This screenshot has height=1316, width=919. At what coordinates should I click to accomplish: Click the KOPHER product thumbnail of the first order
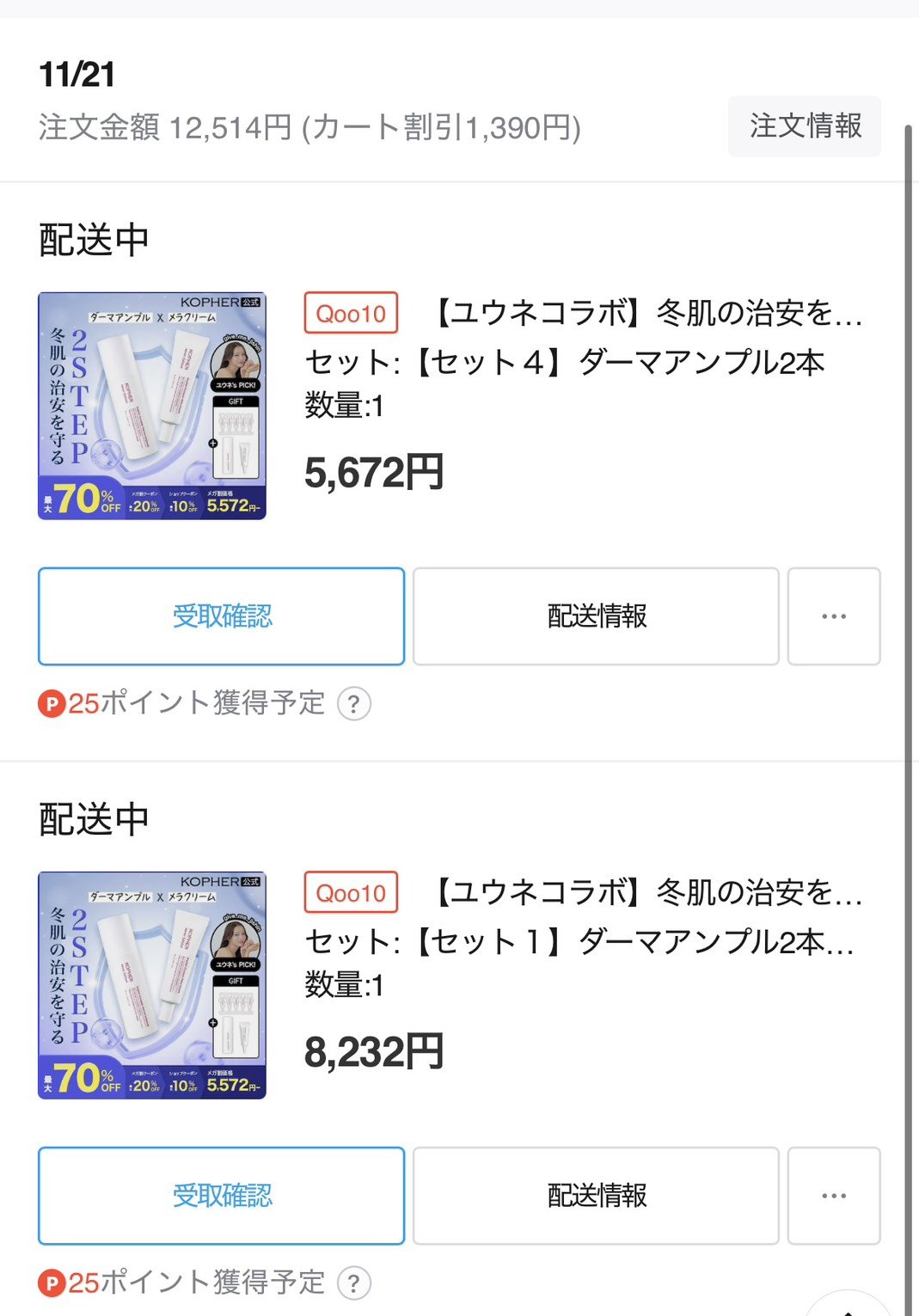[151, 406]
